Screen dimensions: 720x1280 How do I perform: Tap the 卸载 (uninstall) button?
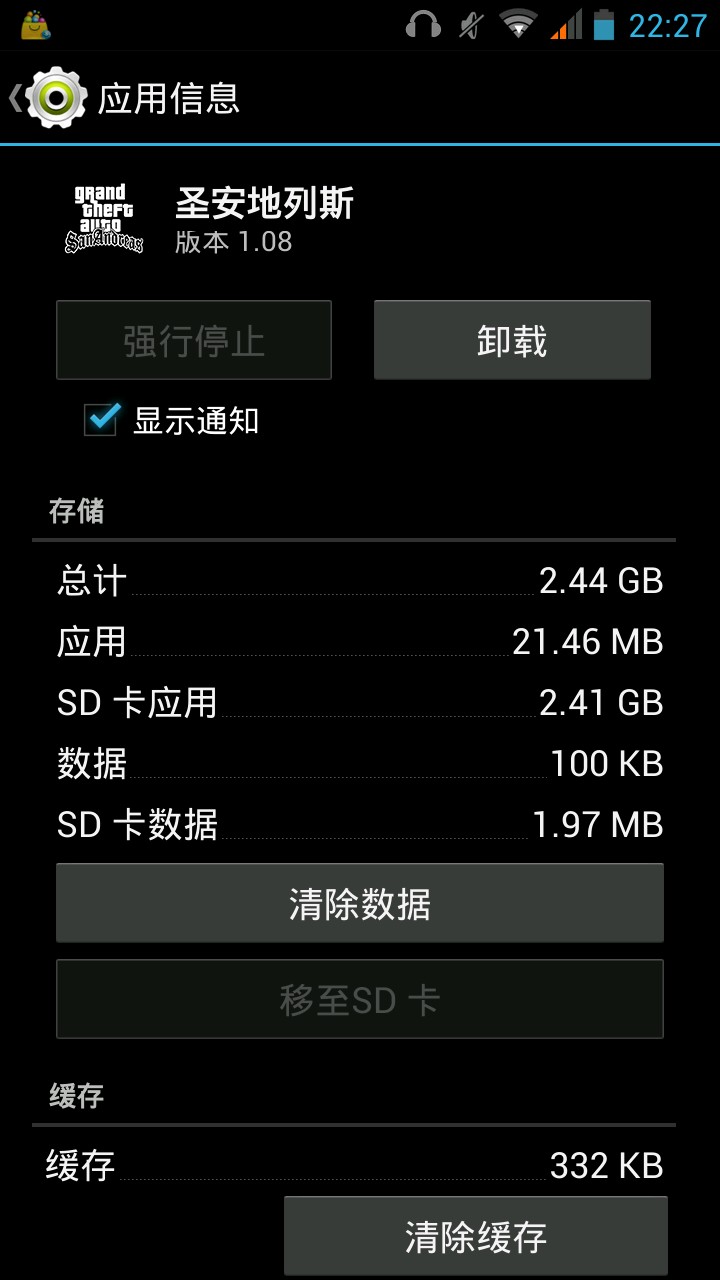[x=512, y=341]
